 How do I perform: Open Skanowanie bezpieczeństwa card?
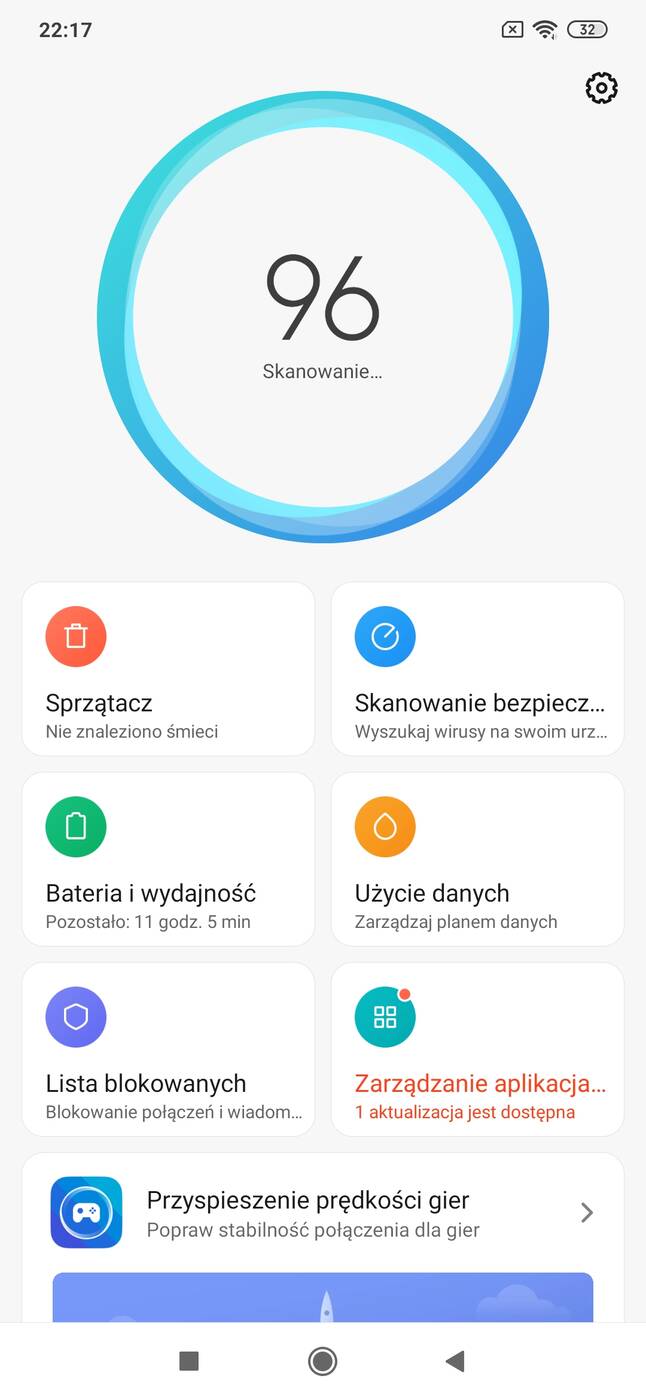coord(477,669)
